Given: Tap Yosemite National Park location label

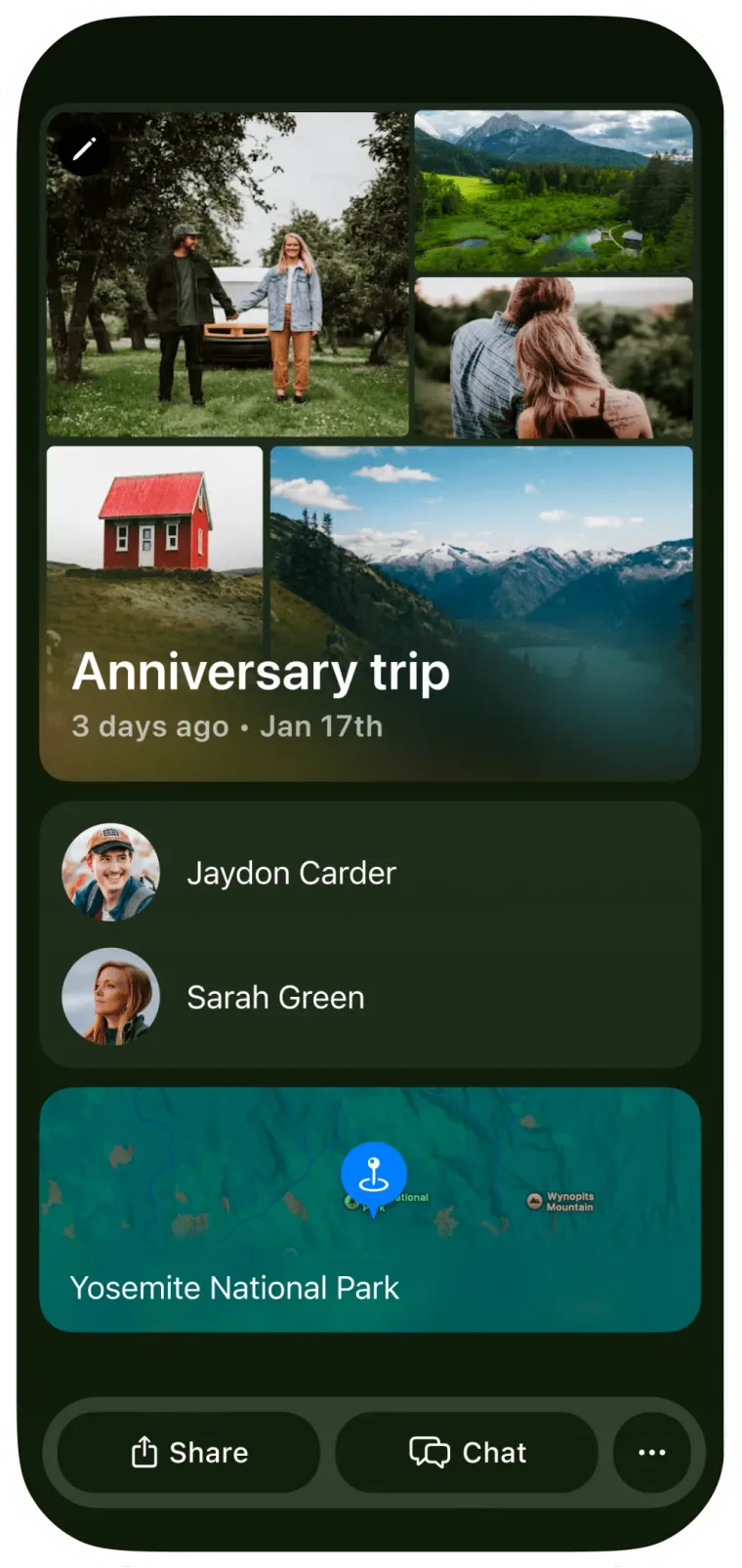Looking at the screenshot, I should coord(233,1287).
